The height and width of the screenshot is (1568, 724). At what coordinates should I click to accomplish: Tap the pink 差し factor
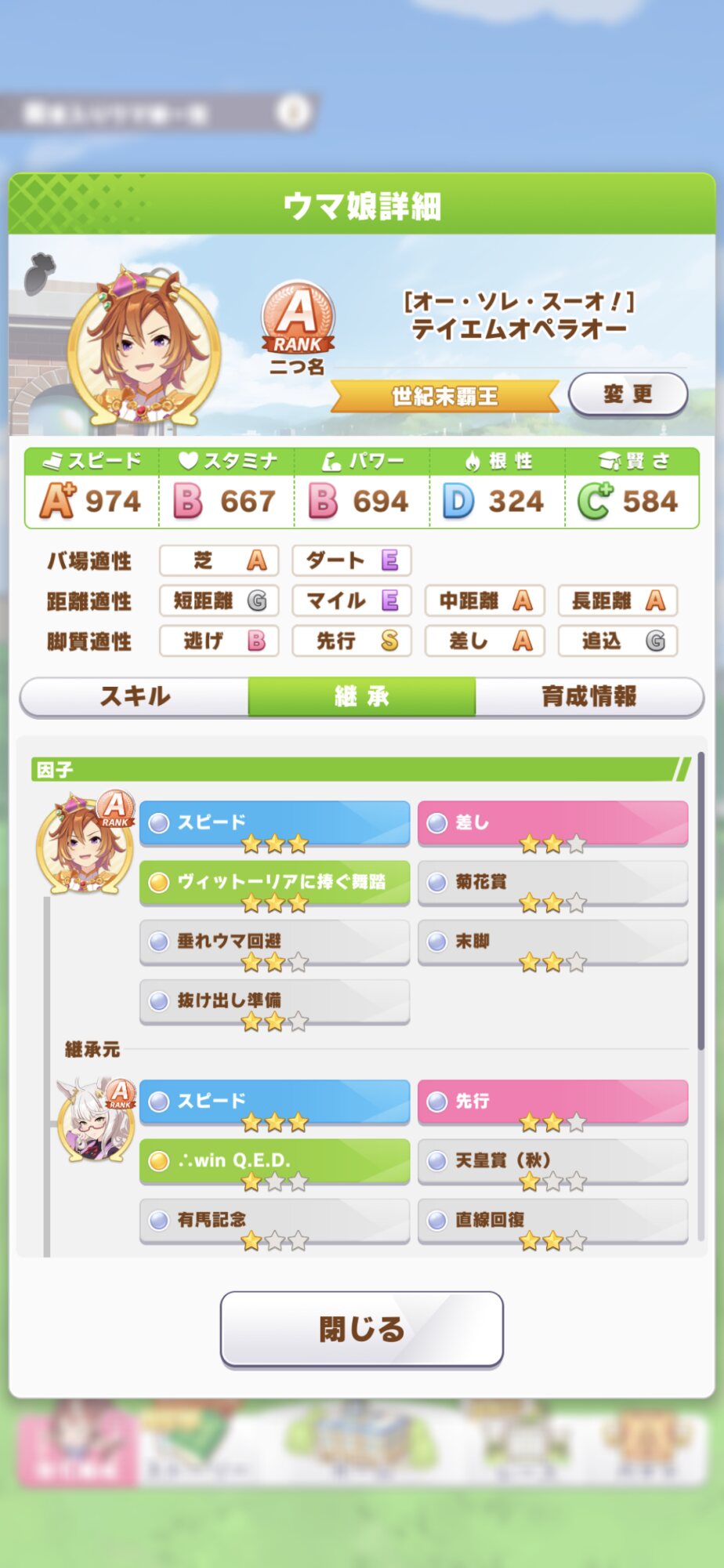552,822
